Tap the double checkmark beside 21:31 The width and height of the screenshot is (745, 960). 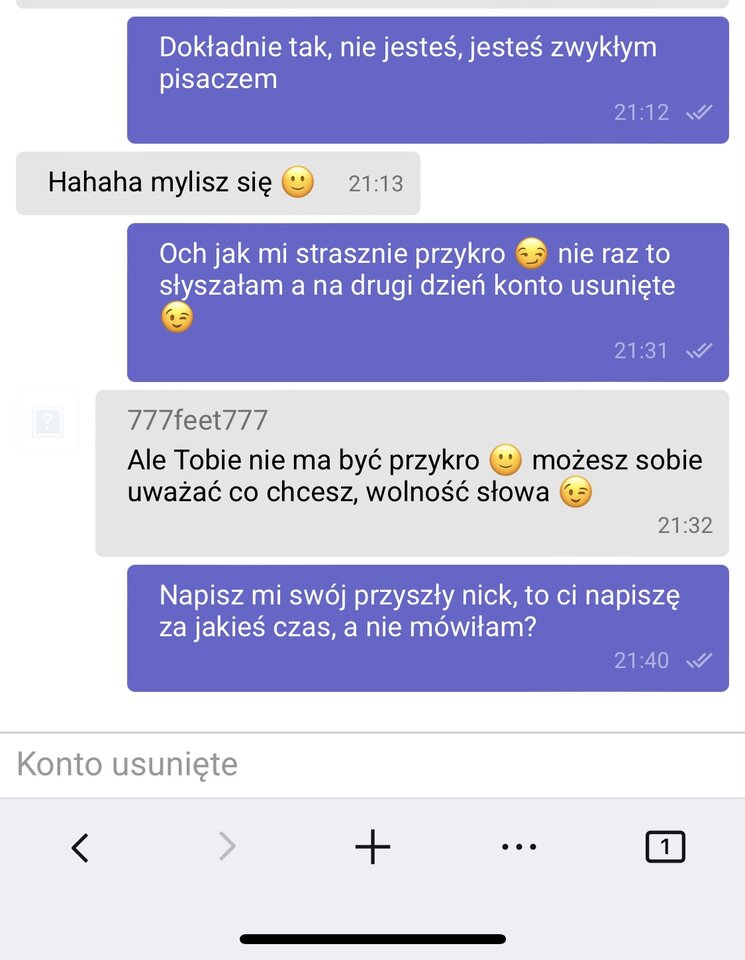point(700,351)
